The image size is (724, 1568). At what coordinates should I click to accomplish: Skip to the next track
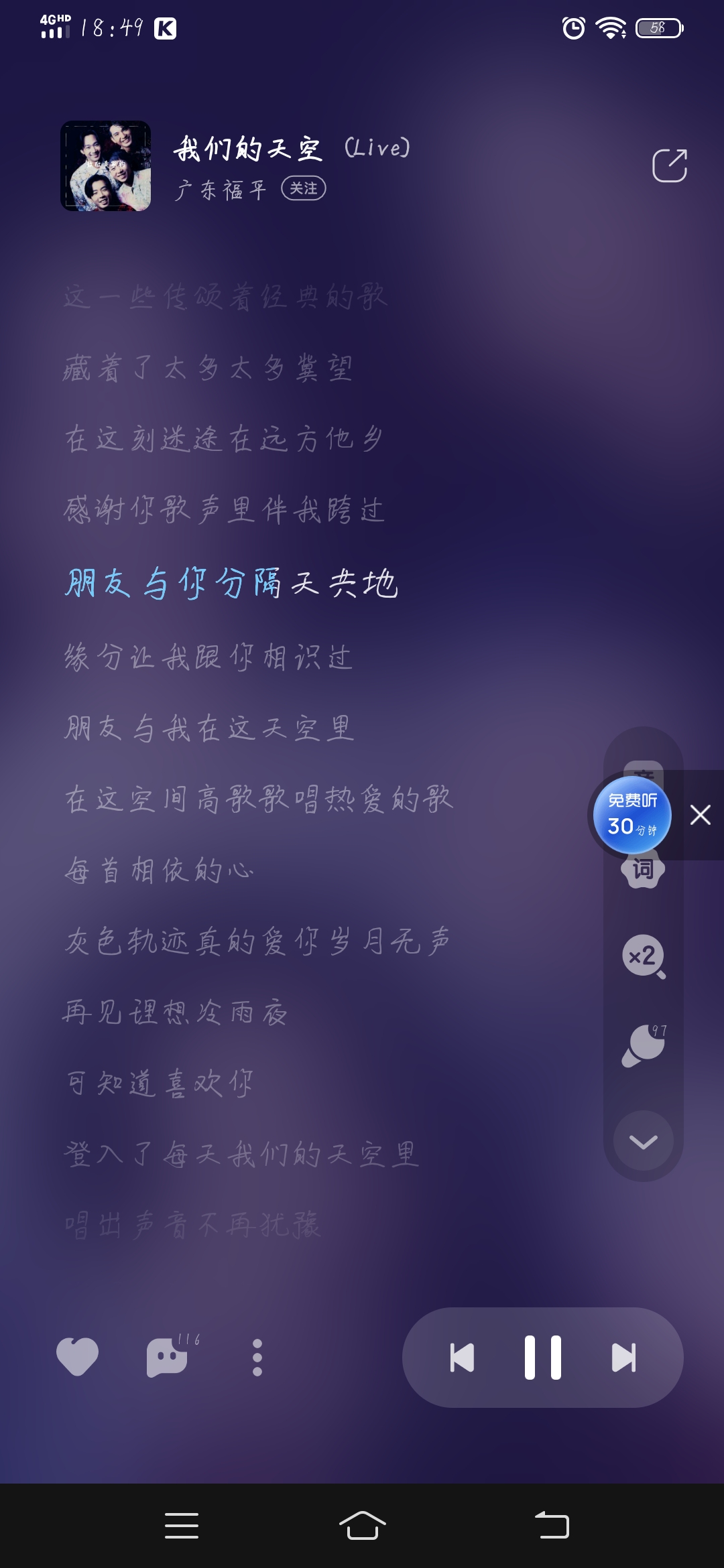[623, 1358]
